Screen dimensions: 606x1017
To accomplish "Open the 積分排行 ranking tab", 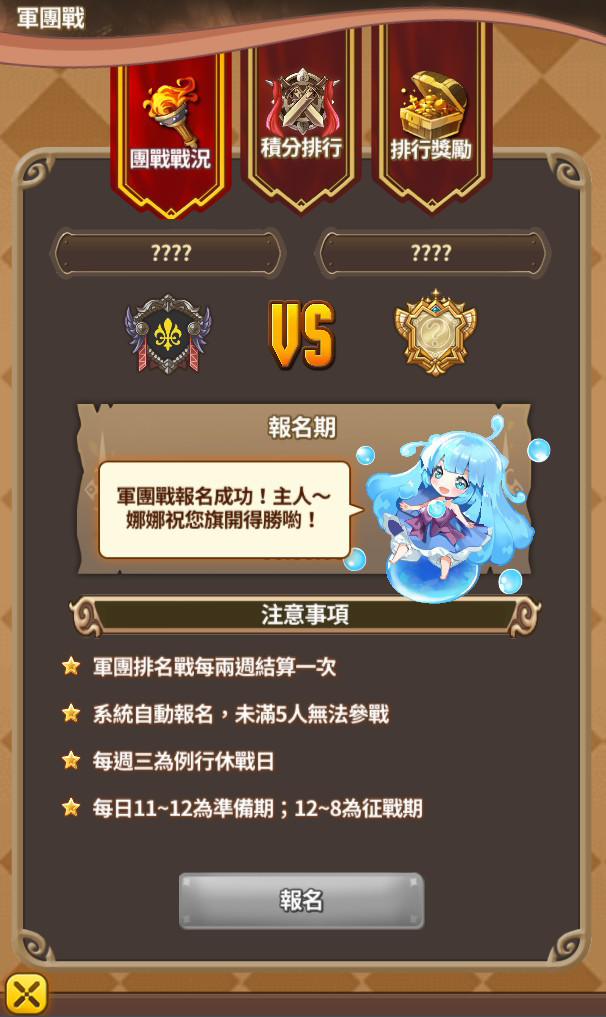I will [x=301, y=120].
